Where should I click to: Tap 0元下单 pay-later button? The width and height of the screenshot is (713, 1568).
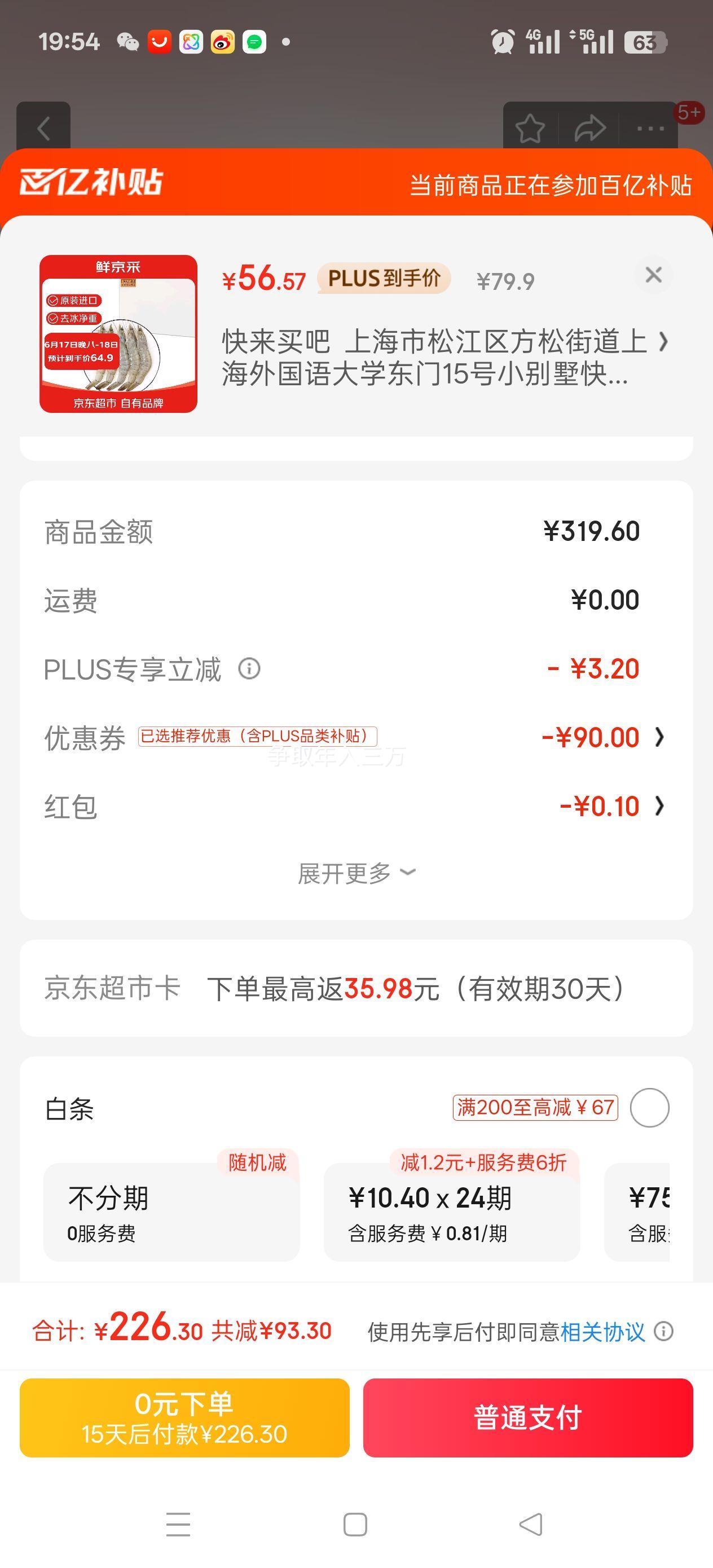point(184,1417)
